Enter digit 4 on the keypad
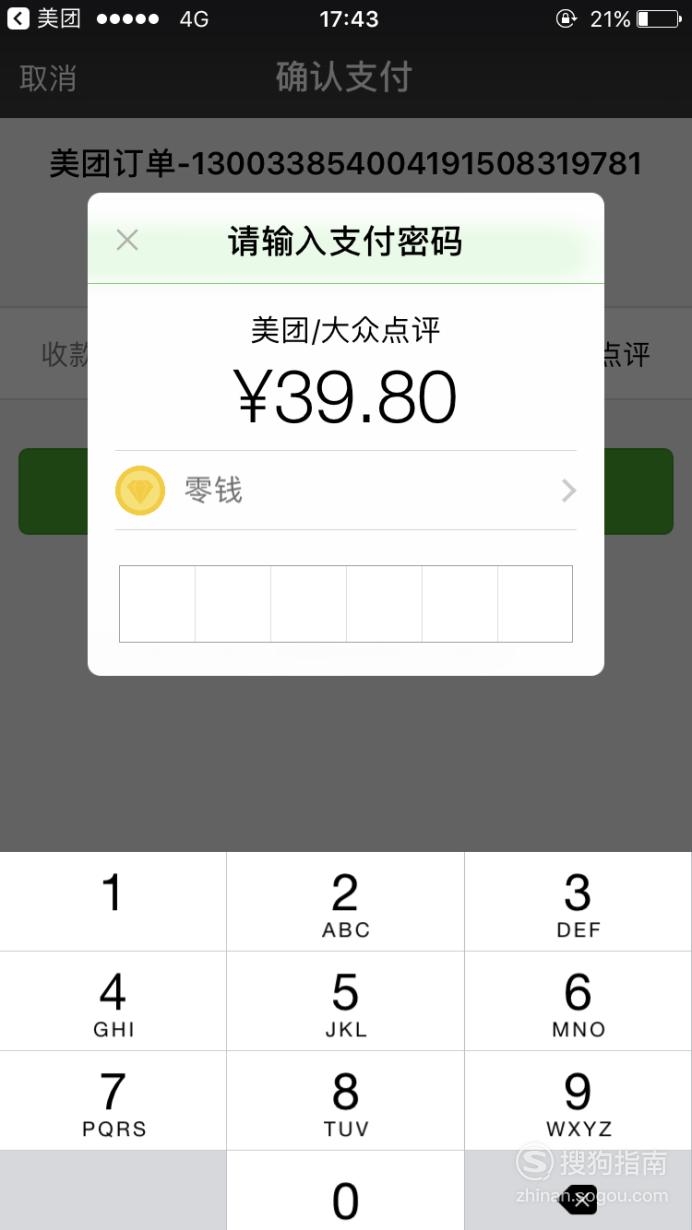Screen dimensions: 692x1230 tap(113, 1001)
